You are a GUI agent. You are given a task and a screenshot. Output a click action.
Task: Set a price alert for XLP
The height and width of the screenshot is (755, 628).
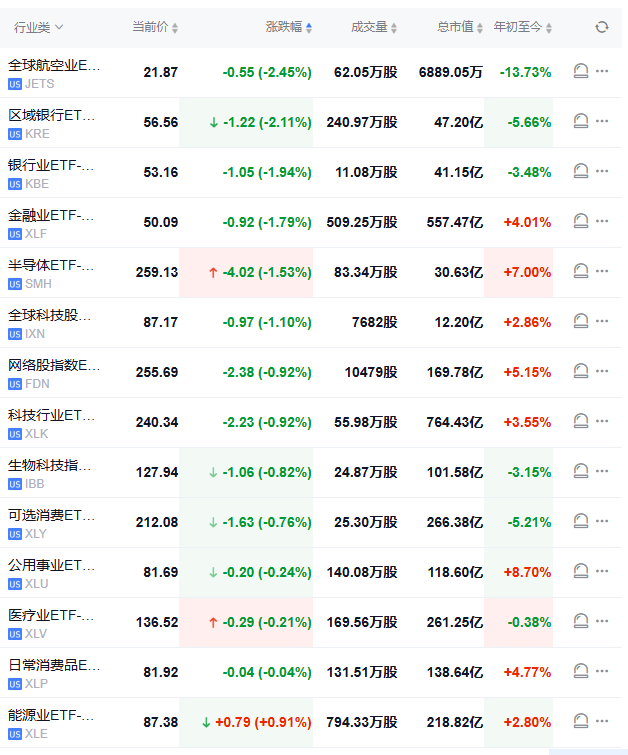pyautogui.click(x=580, y=672)
